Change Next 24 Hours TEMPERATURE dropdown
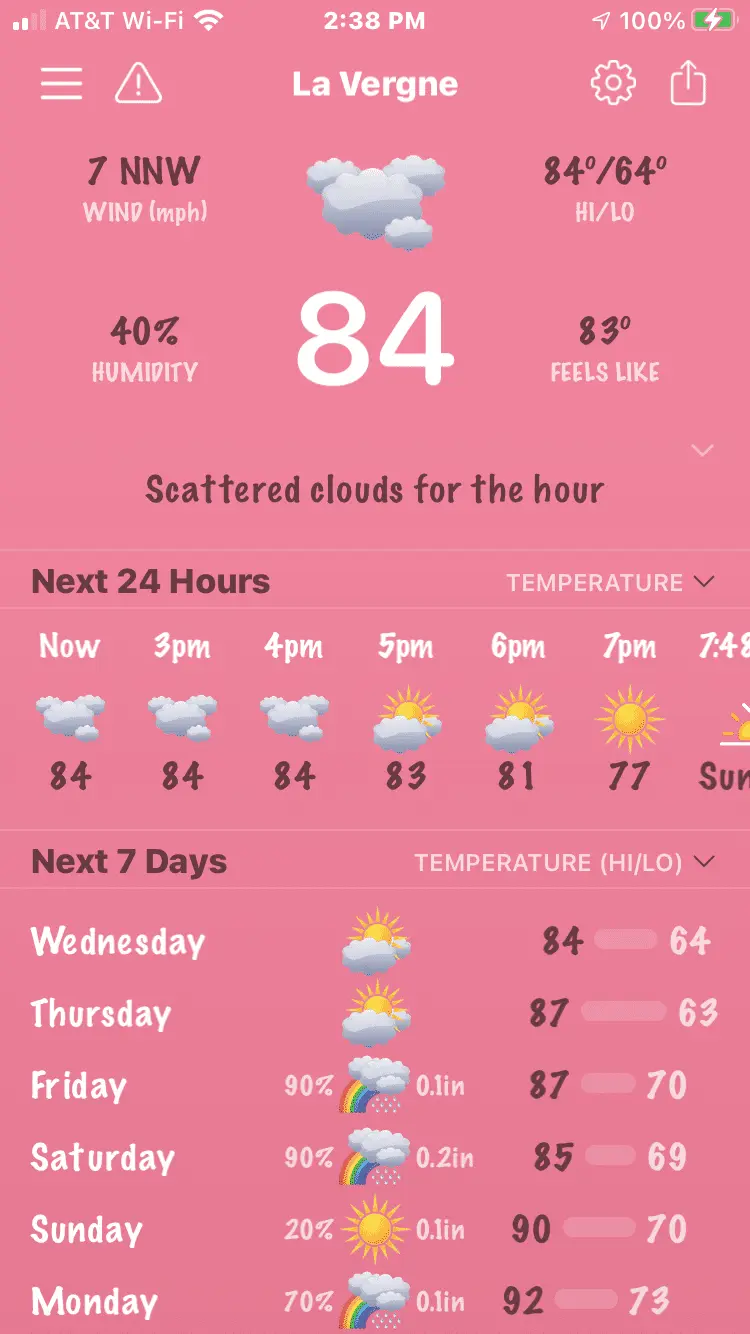Screen dimensions: 750x1334 pyautogui.click(x=610, y=582)
